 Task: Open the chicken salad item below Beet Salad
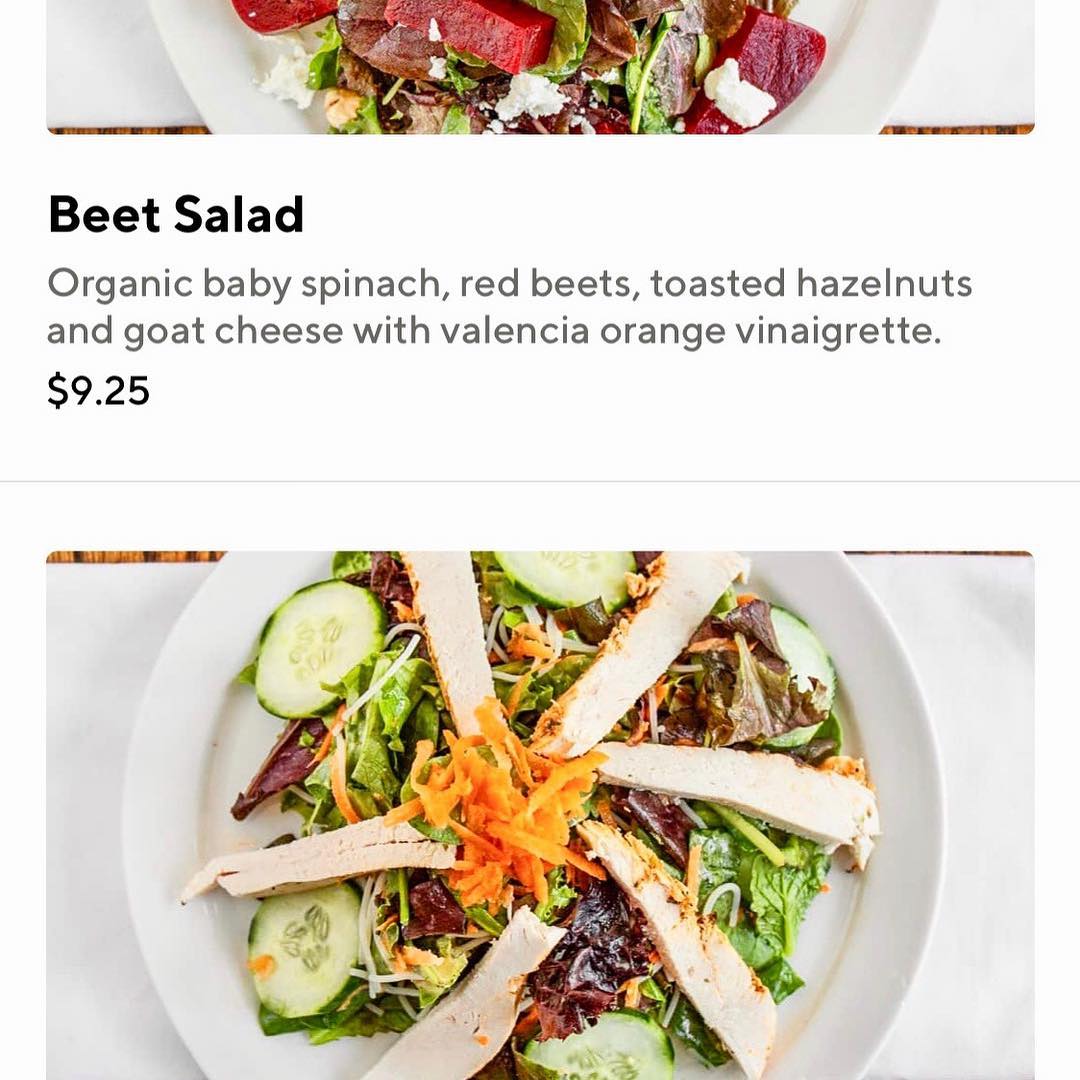(x=540, y=812)
